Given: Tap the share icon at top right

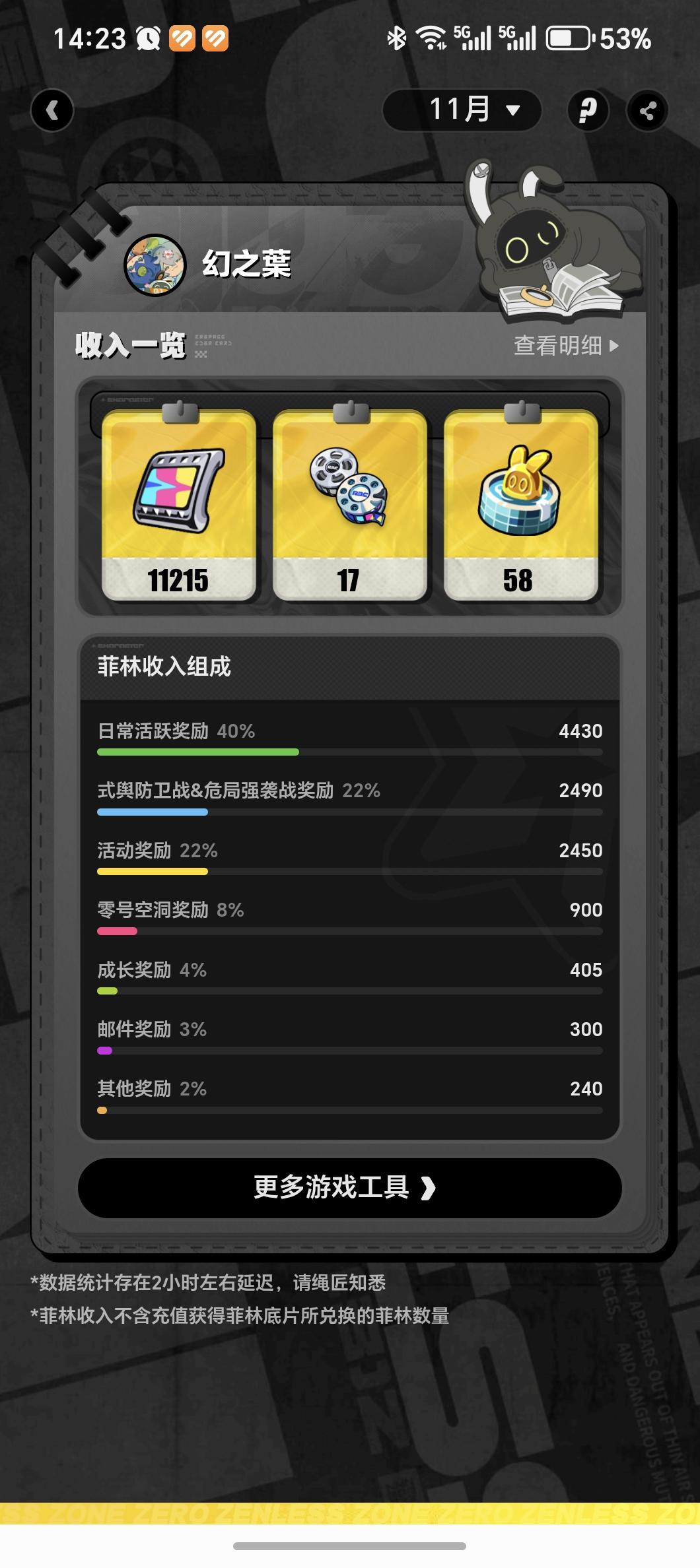Looking at the screenshot, I should (647, 111).
